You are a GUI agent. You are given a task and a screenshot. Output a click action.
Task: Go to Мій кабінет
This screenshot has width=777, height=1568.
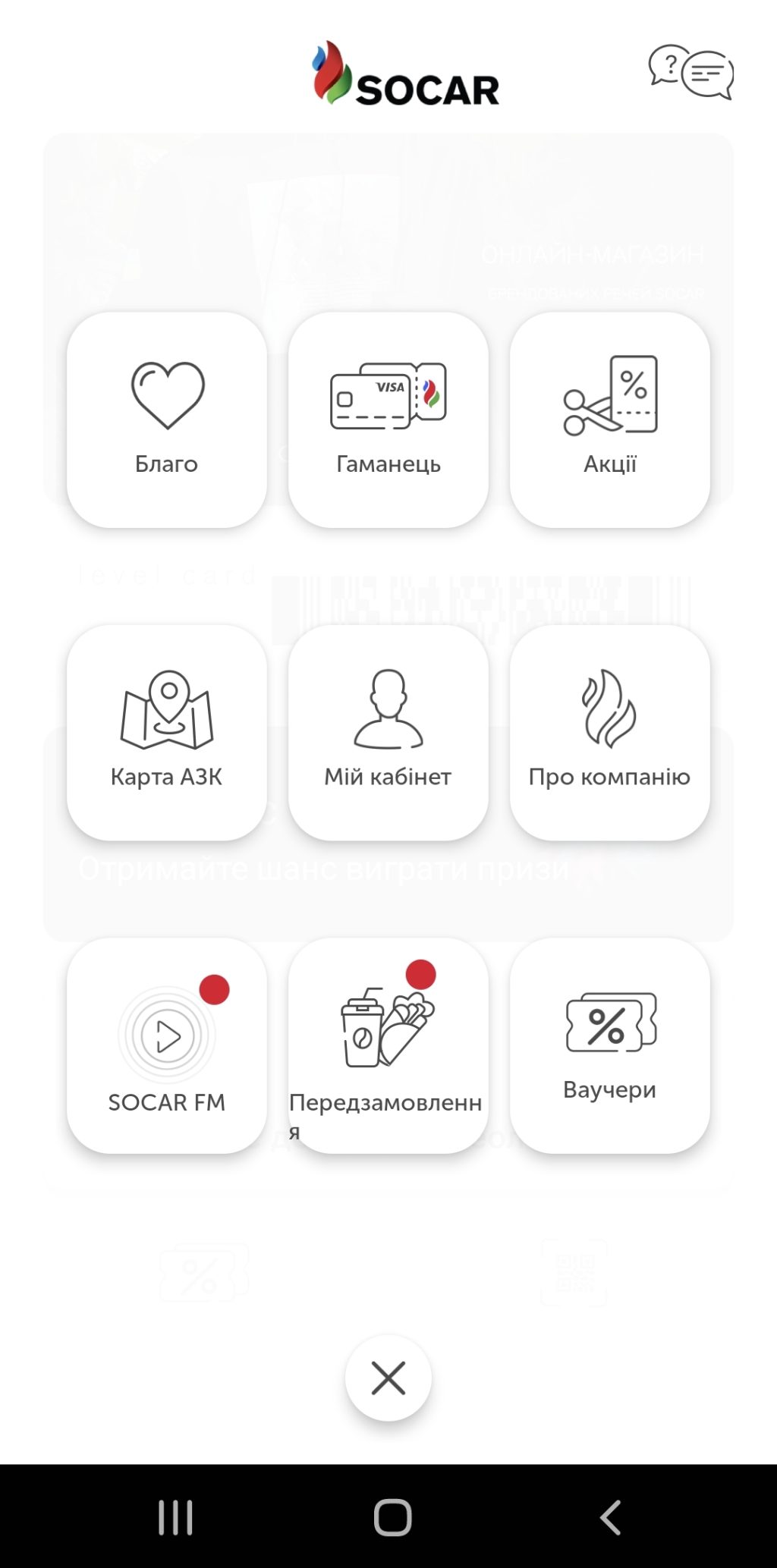tap(388, 732)
